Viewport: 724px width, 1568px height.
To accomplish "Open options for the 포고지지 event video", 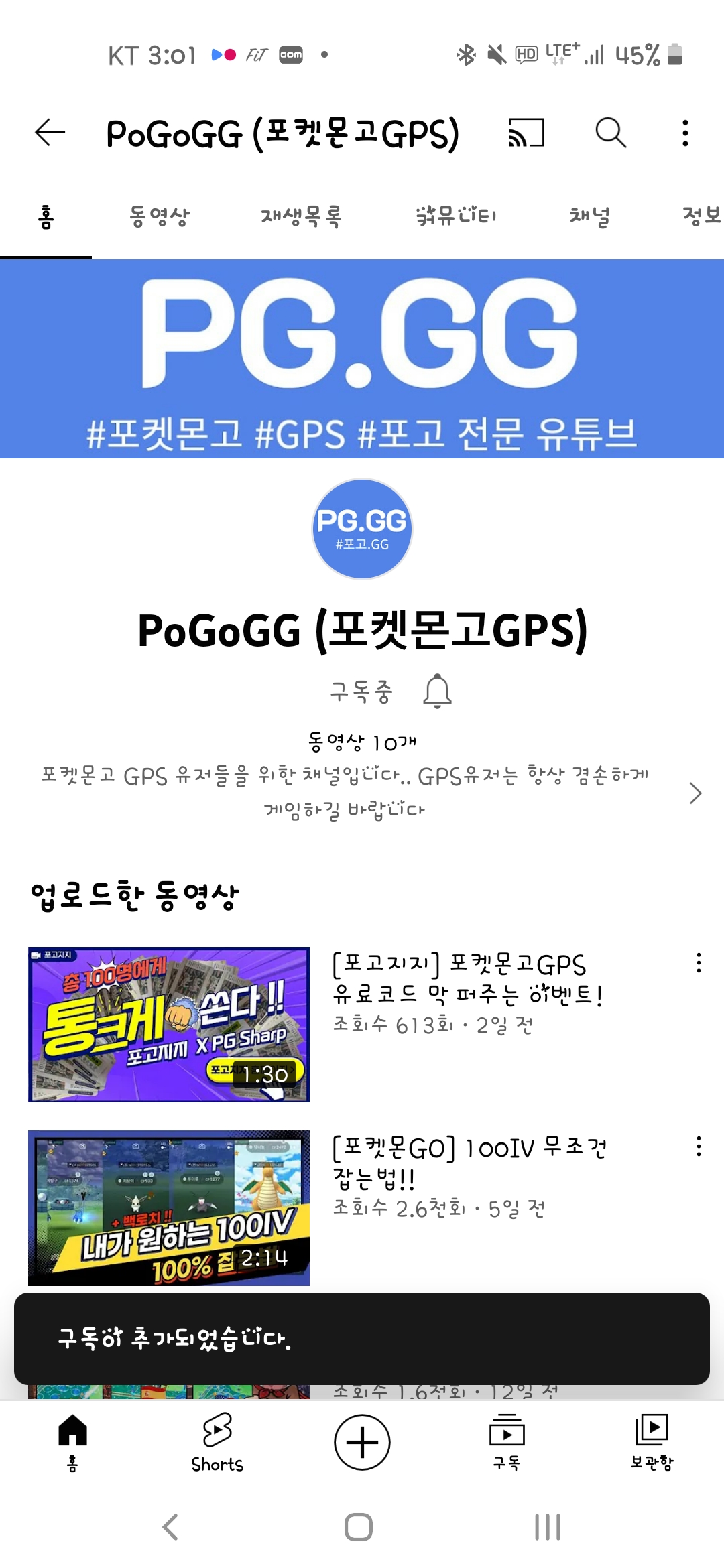I will 699,963.
